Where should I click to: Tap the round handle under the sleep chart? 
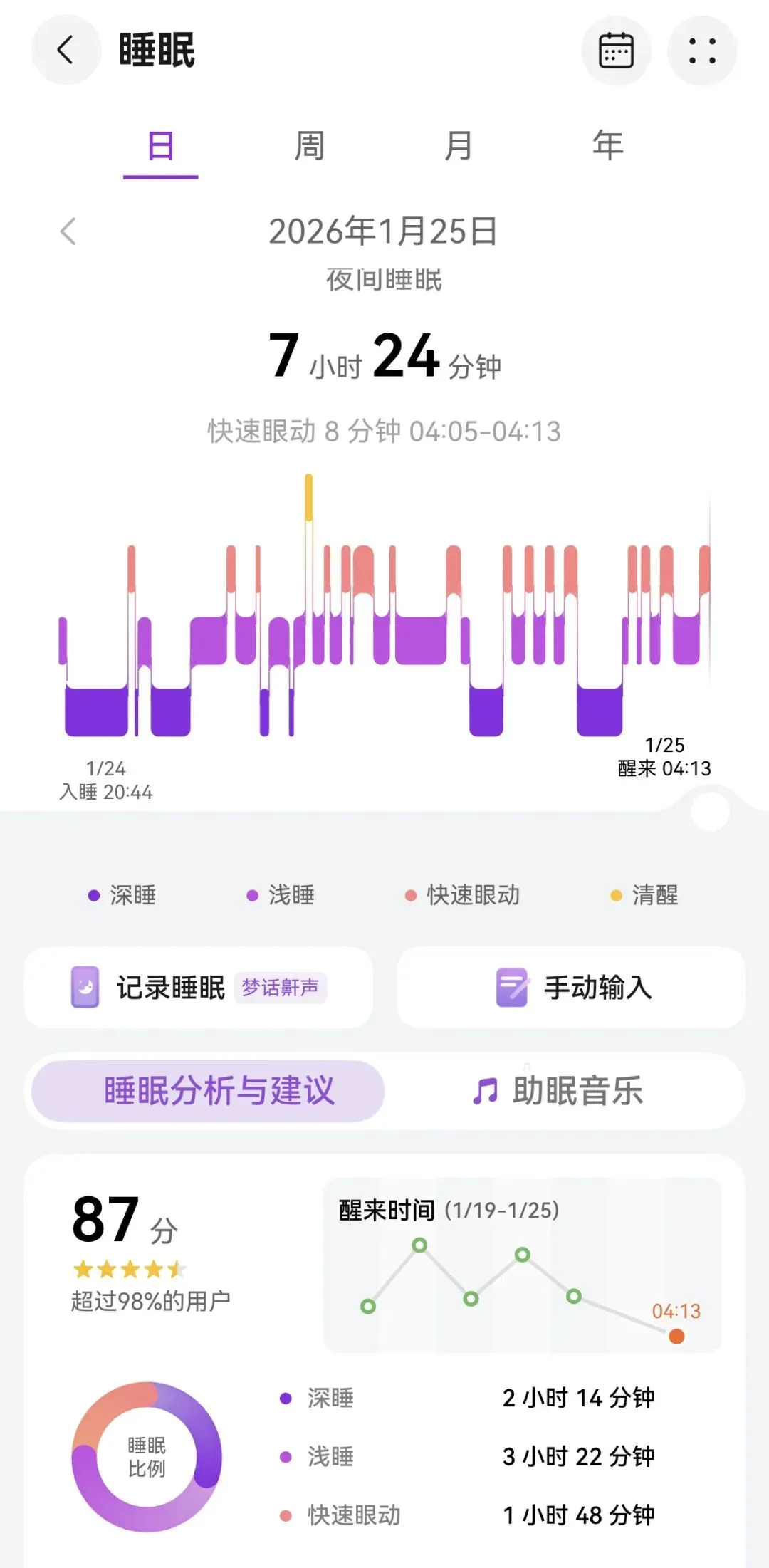click(710, 811)
